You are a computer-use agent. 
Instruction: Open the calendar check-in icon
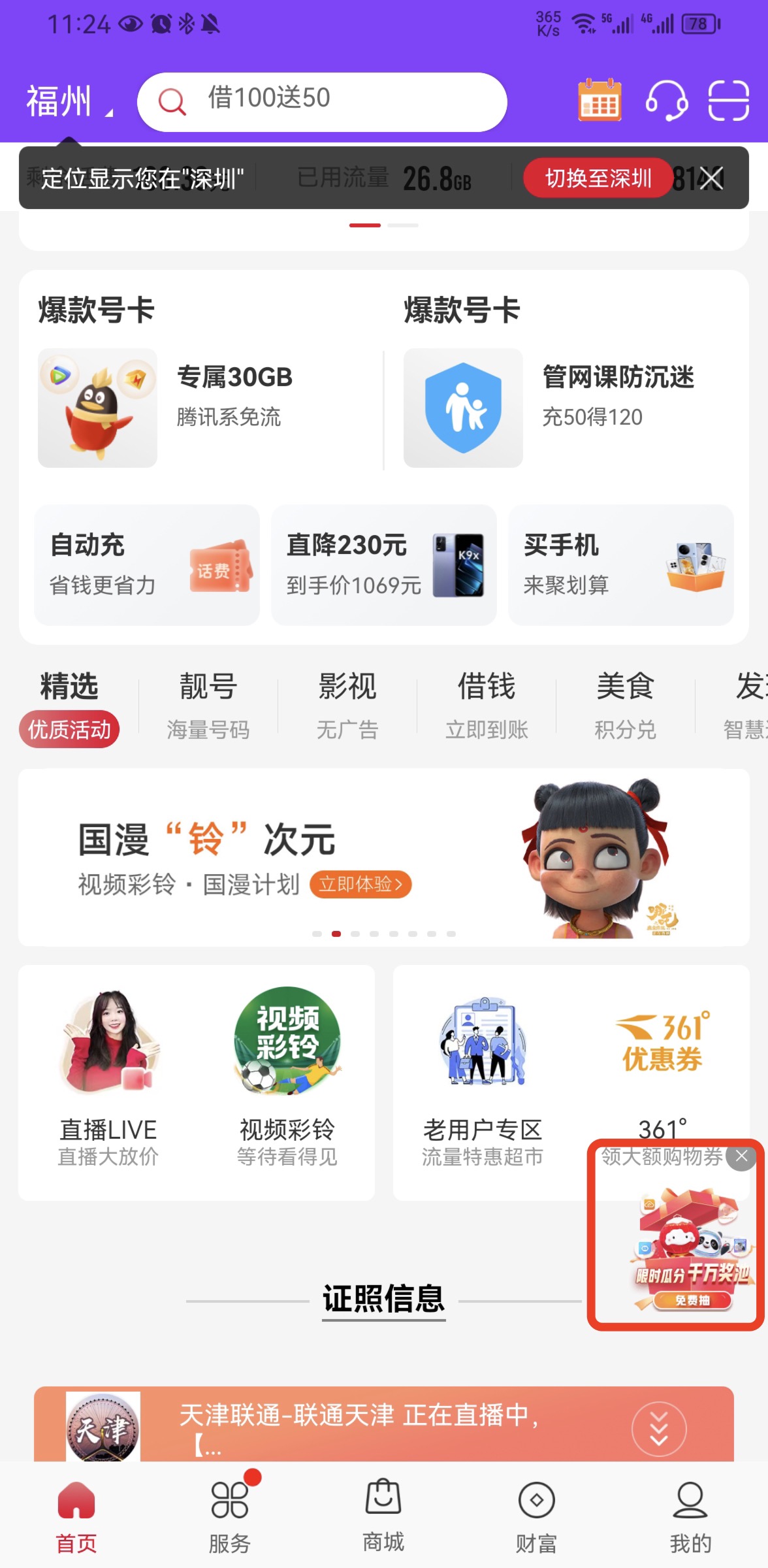tap(599, 101)
